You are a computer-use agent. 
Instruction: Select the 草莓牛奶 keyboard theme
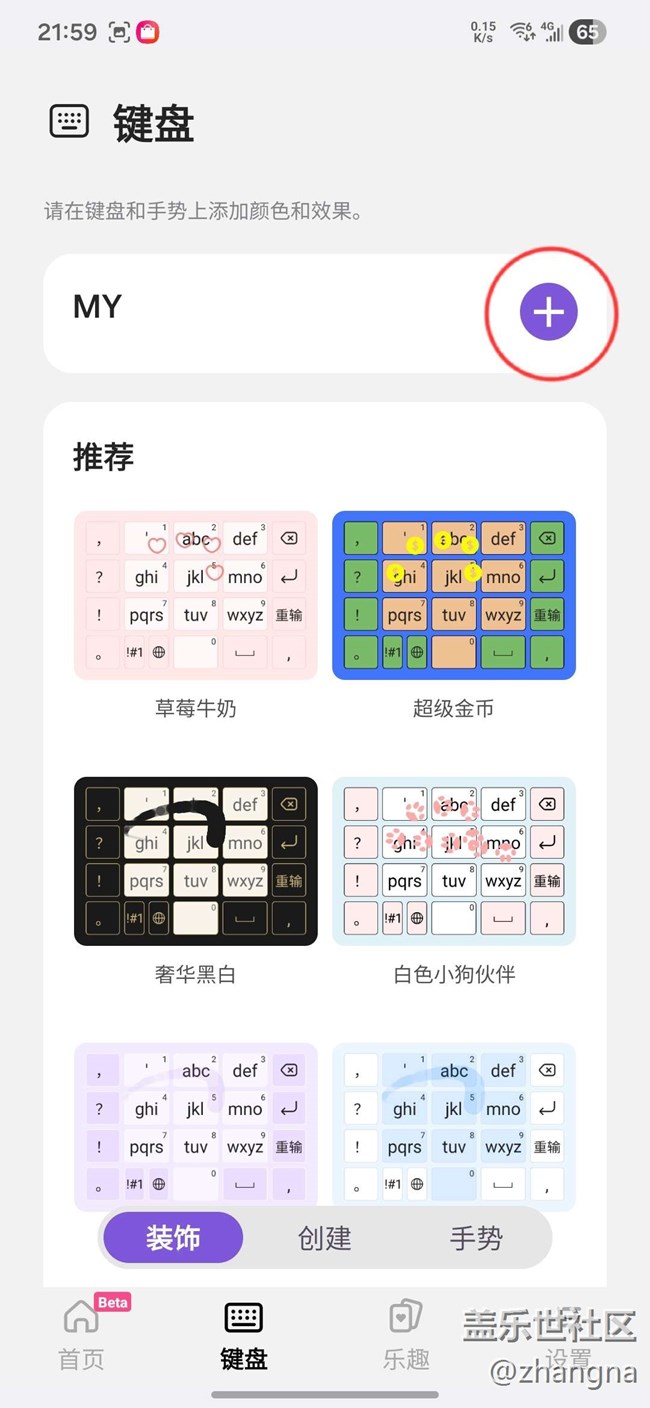(x=196, y=595)
